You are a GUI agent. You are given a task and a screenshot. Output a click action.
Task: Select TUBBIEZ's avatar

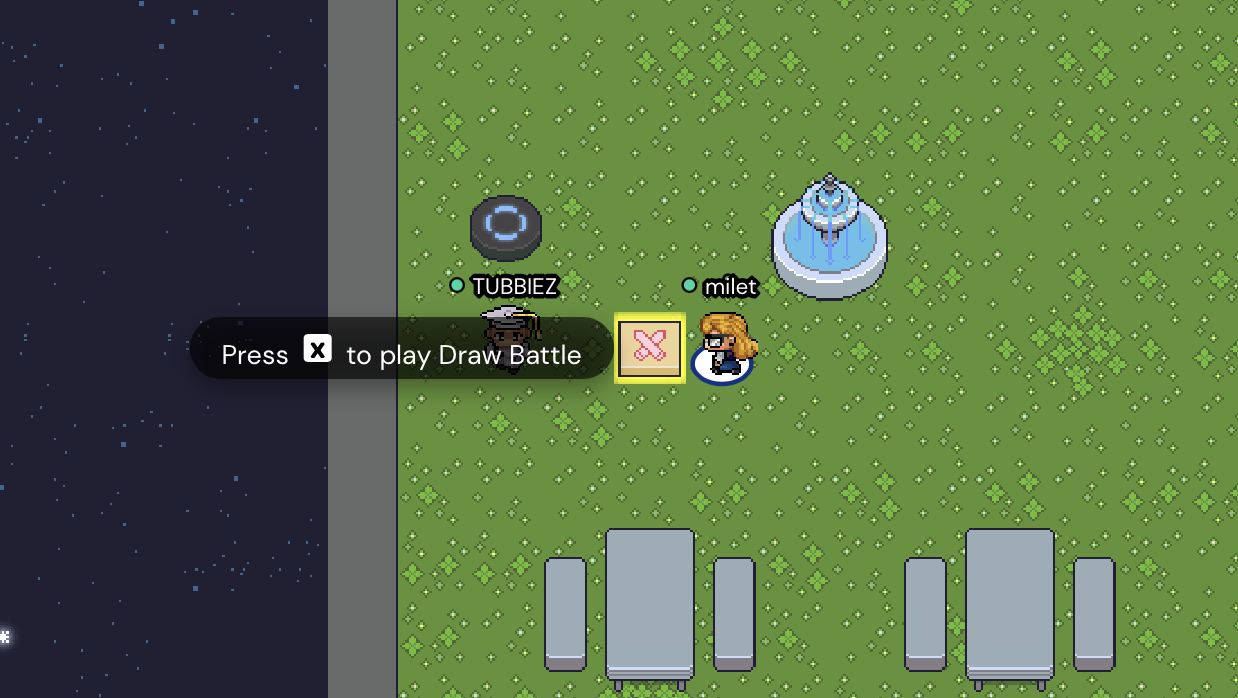point(511,337)
